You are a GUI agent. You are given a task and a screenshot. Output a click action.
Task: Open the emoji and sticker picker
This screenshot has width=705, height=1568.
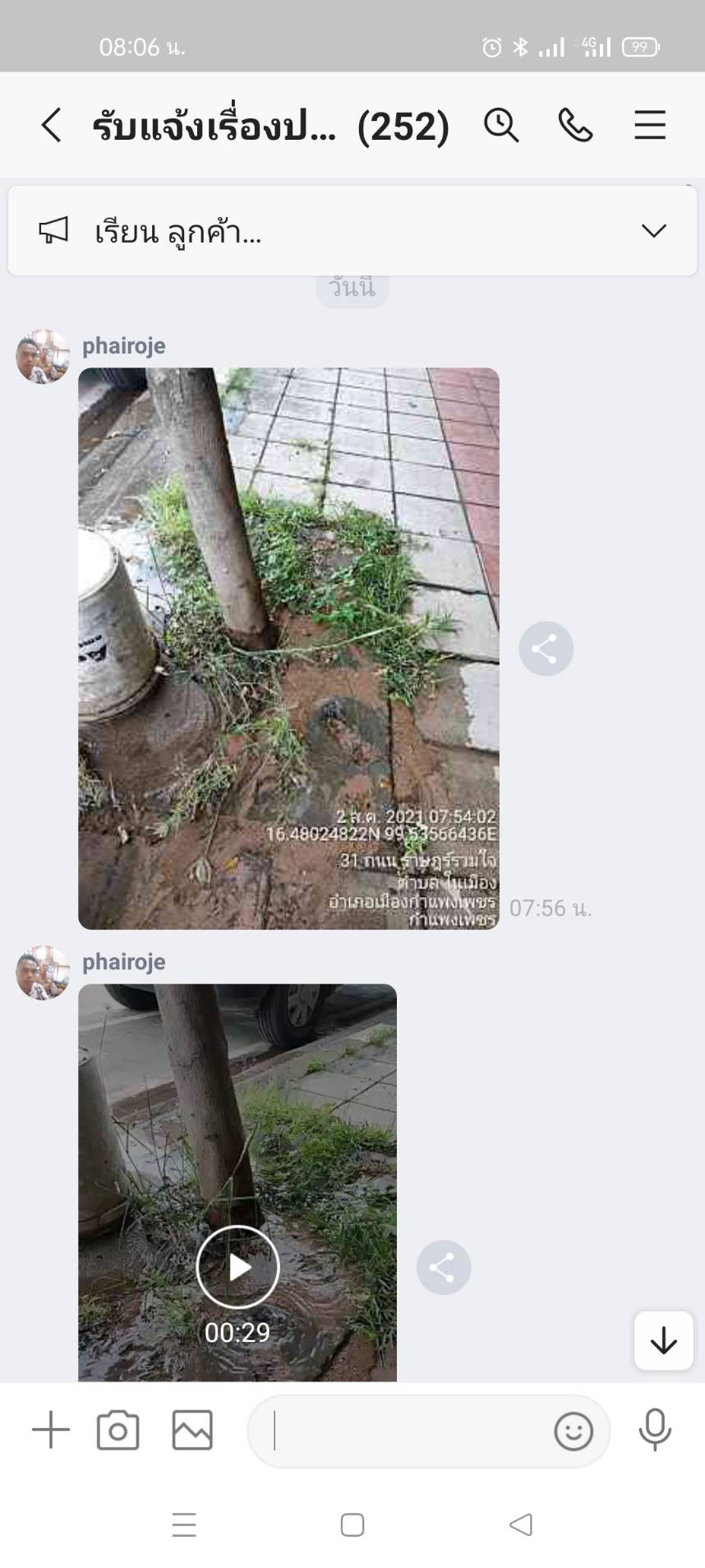574,1432
